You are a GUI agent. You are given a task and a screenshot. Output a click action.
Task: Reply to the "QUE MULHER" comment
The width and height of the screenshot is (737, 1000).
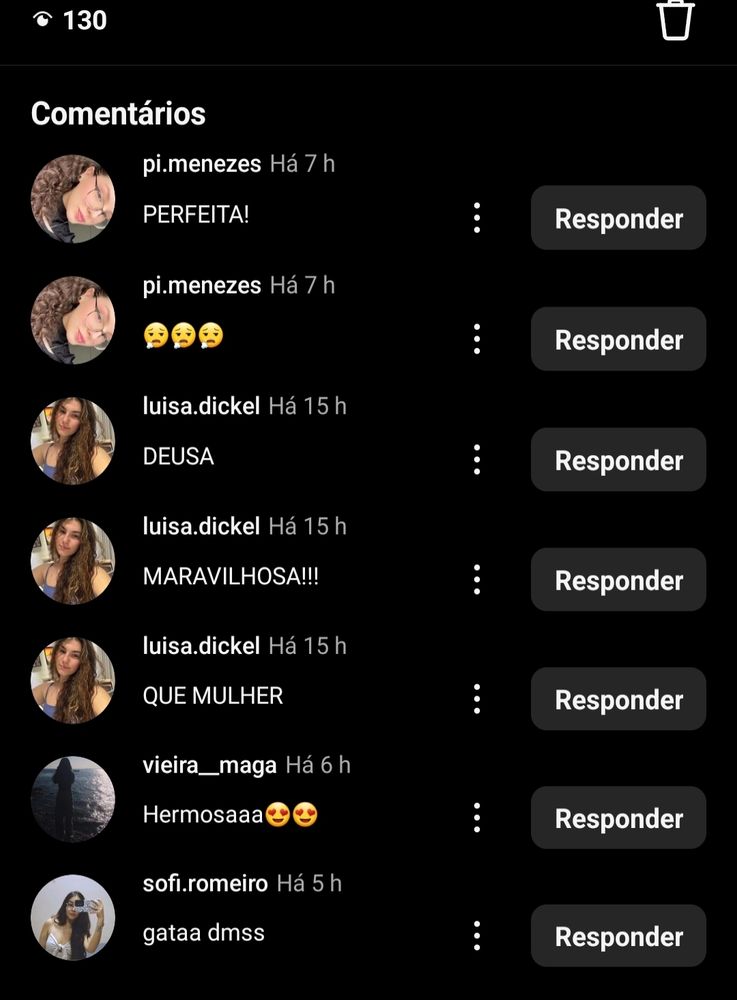[x=618, y=699]
